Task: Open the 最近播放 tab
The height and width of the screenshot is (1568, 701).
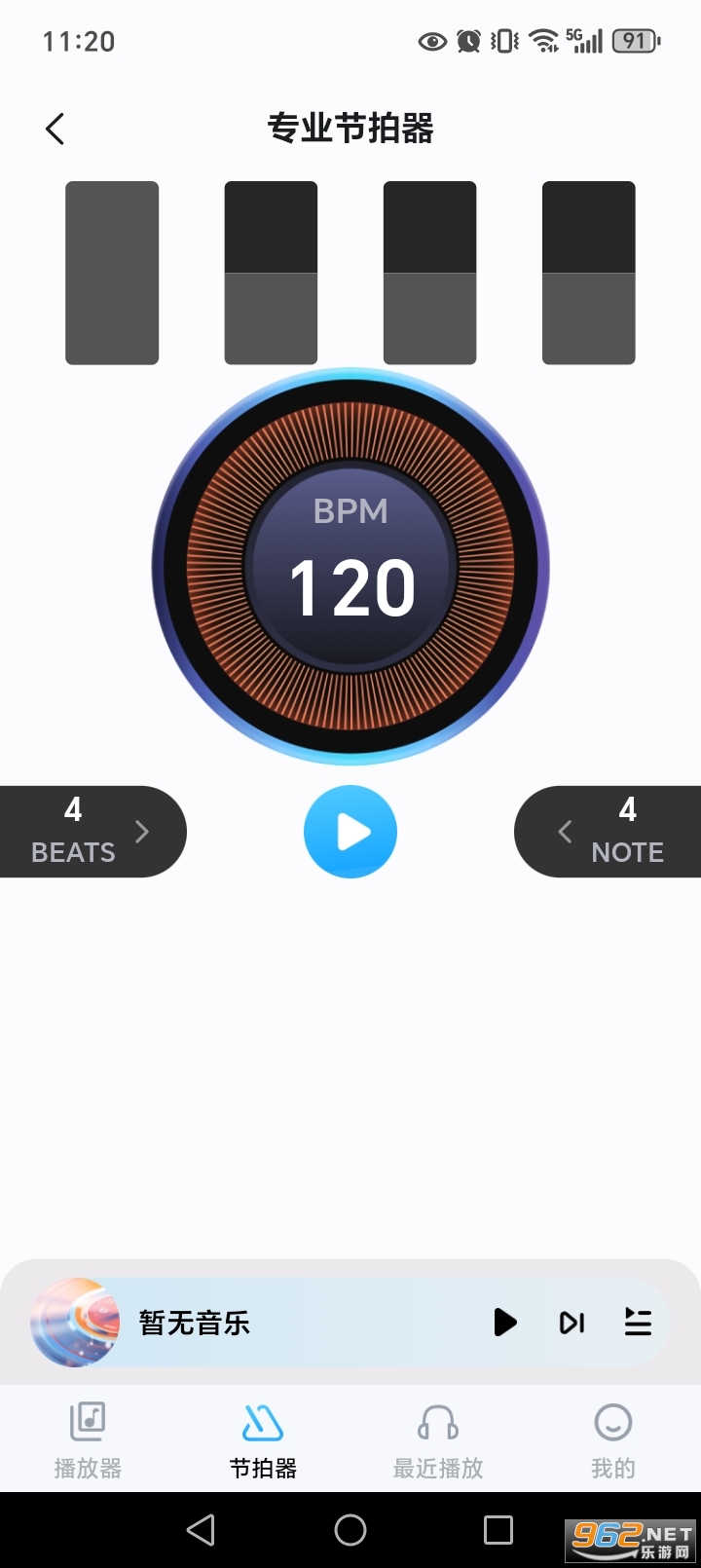Action: click(438, 1441)
